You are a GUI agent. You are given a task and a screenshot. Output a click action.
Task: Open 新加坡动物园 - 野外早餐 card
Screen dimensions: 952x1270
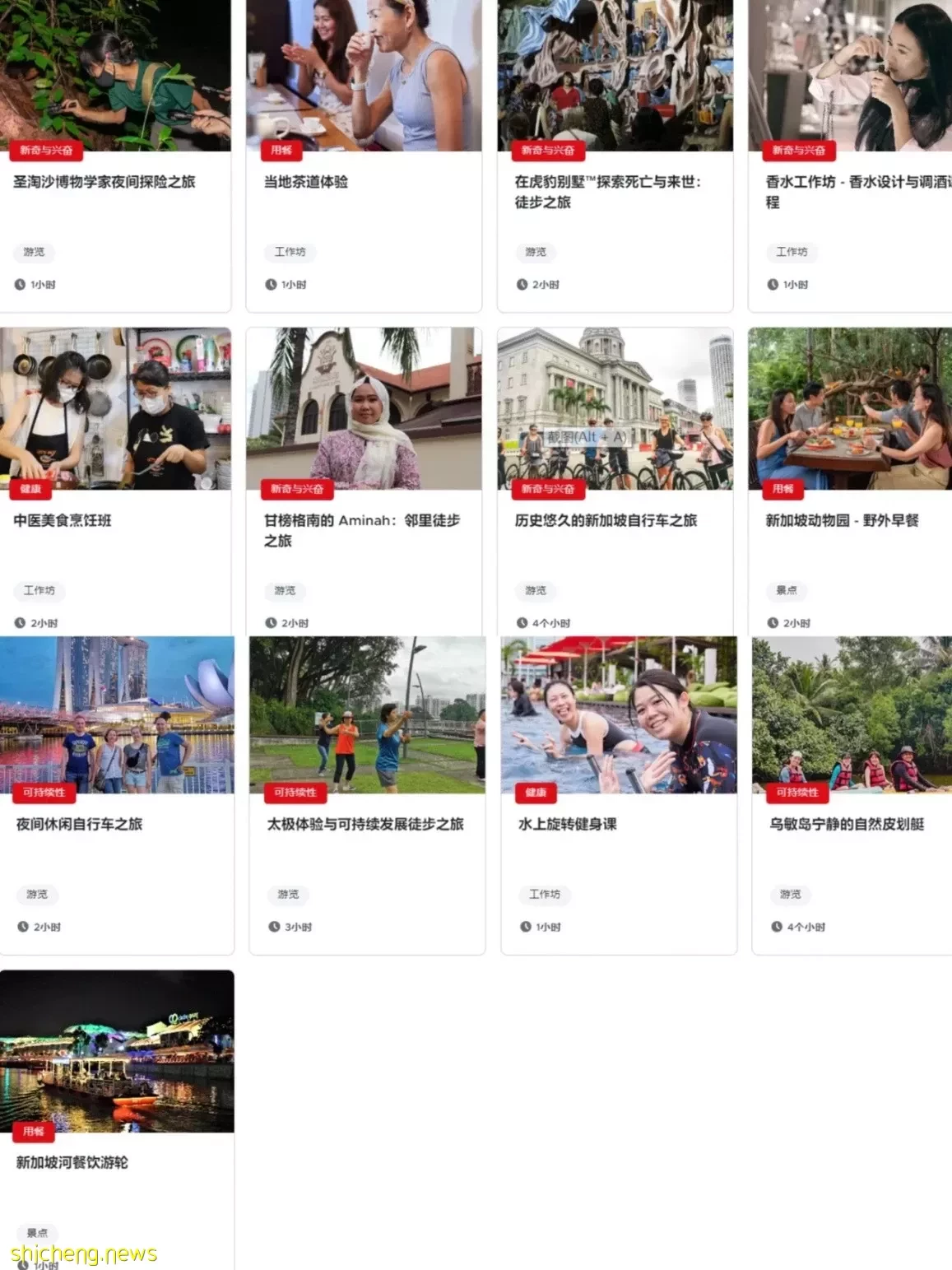[842, 520]
